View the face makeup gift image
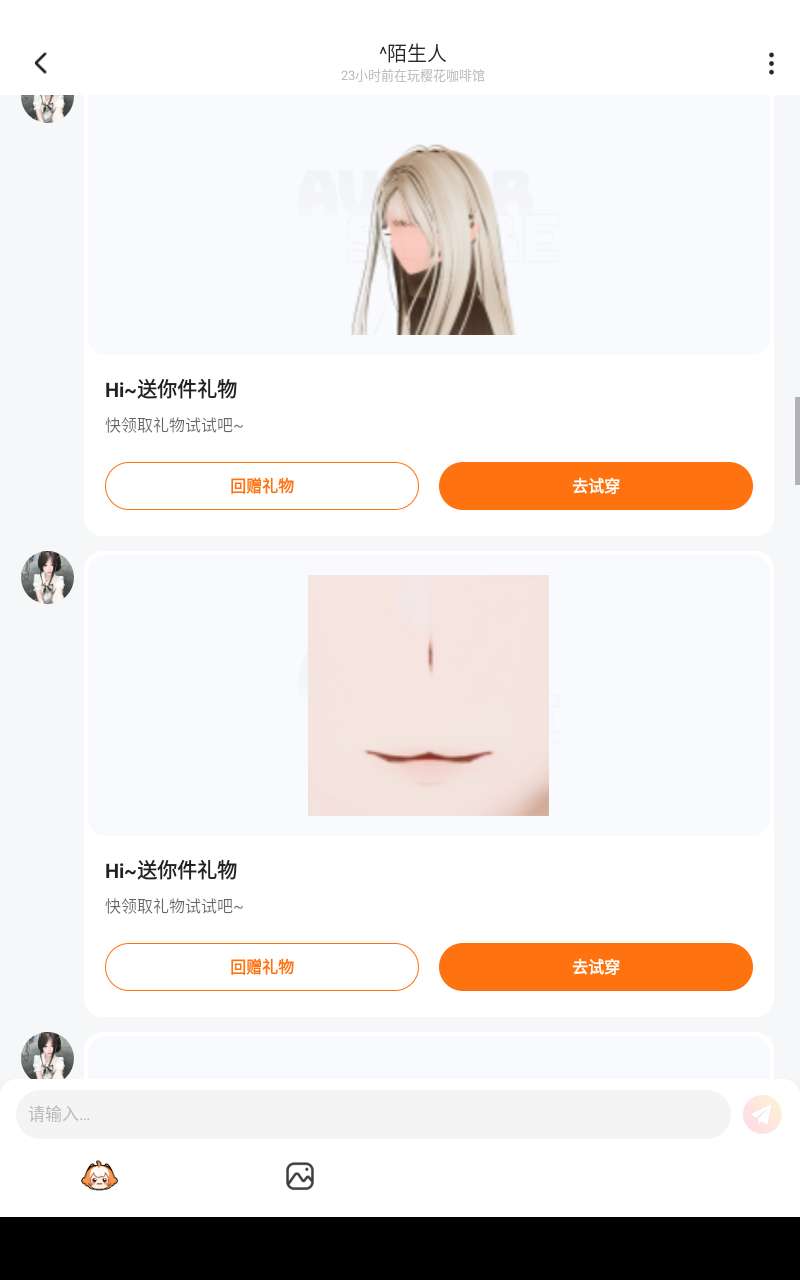Screen dimensions: 800x1280 [x=428, y=695]
